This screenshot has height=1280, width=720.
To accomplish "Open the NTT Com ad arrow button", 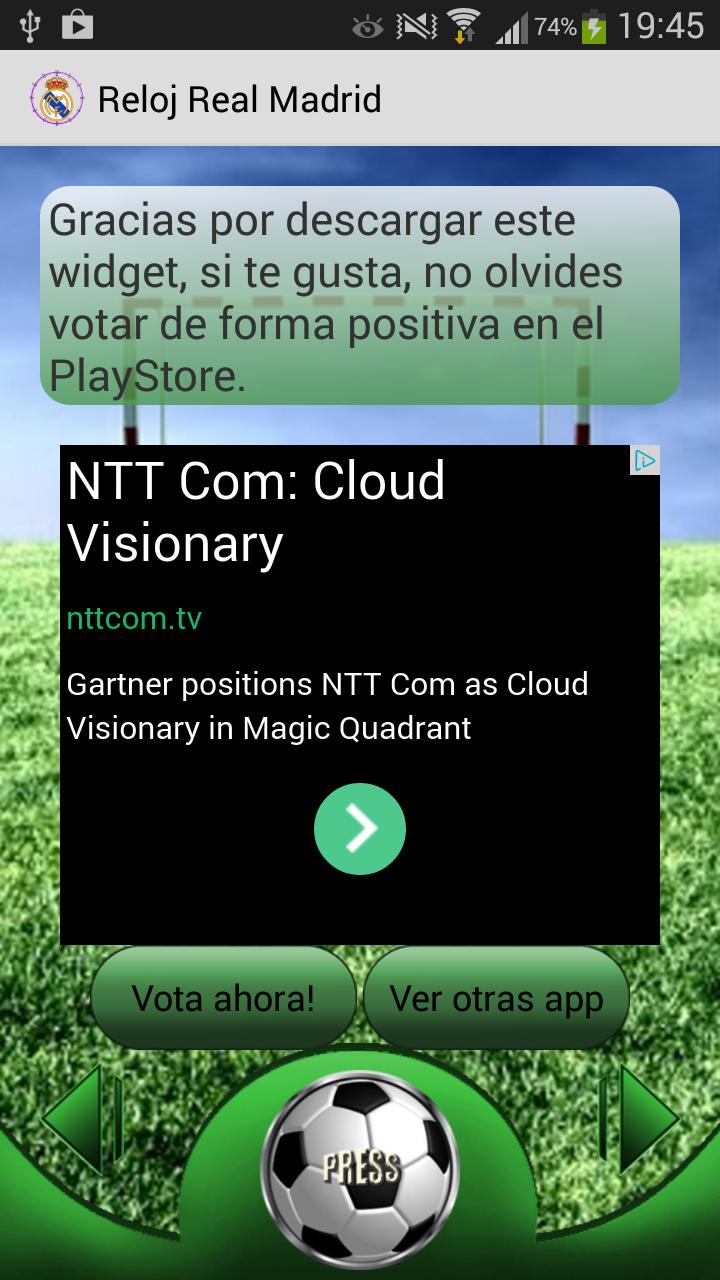I will pyautogui.click(x=360, y=829).
